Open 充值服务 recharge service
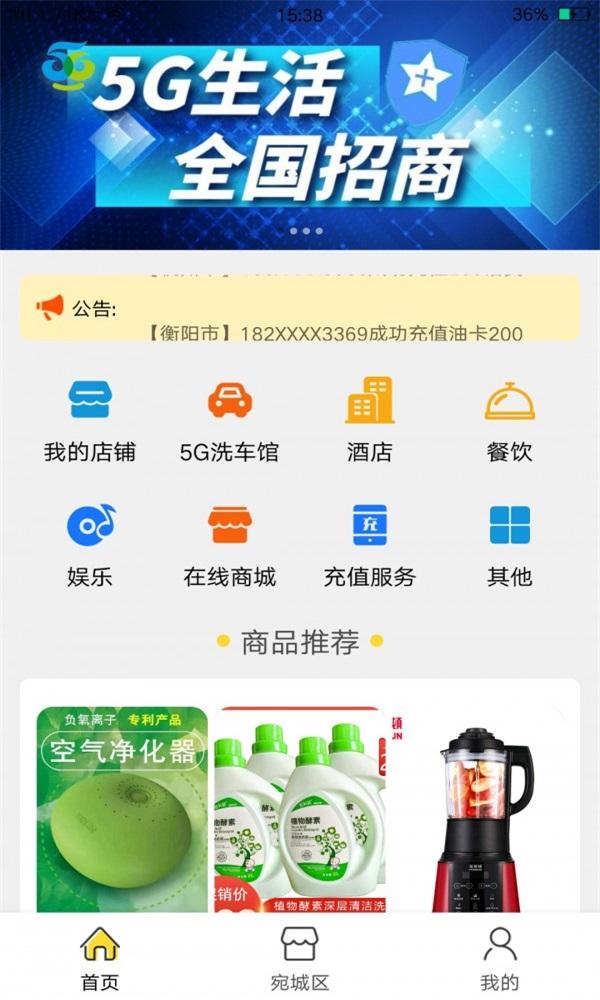This screenshot has height=1000, width=600. coord(370,545)
